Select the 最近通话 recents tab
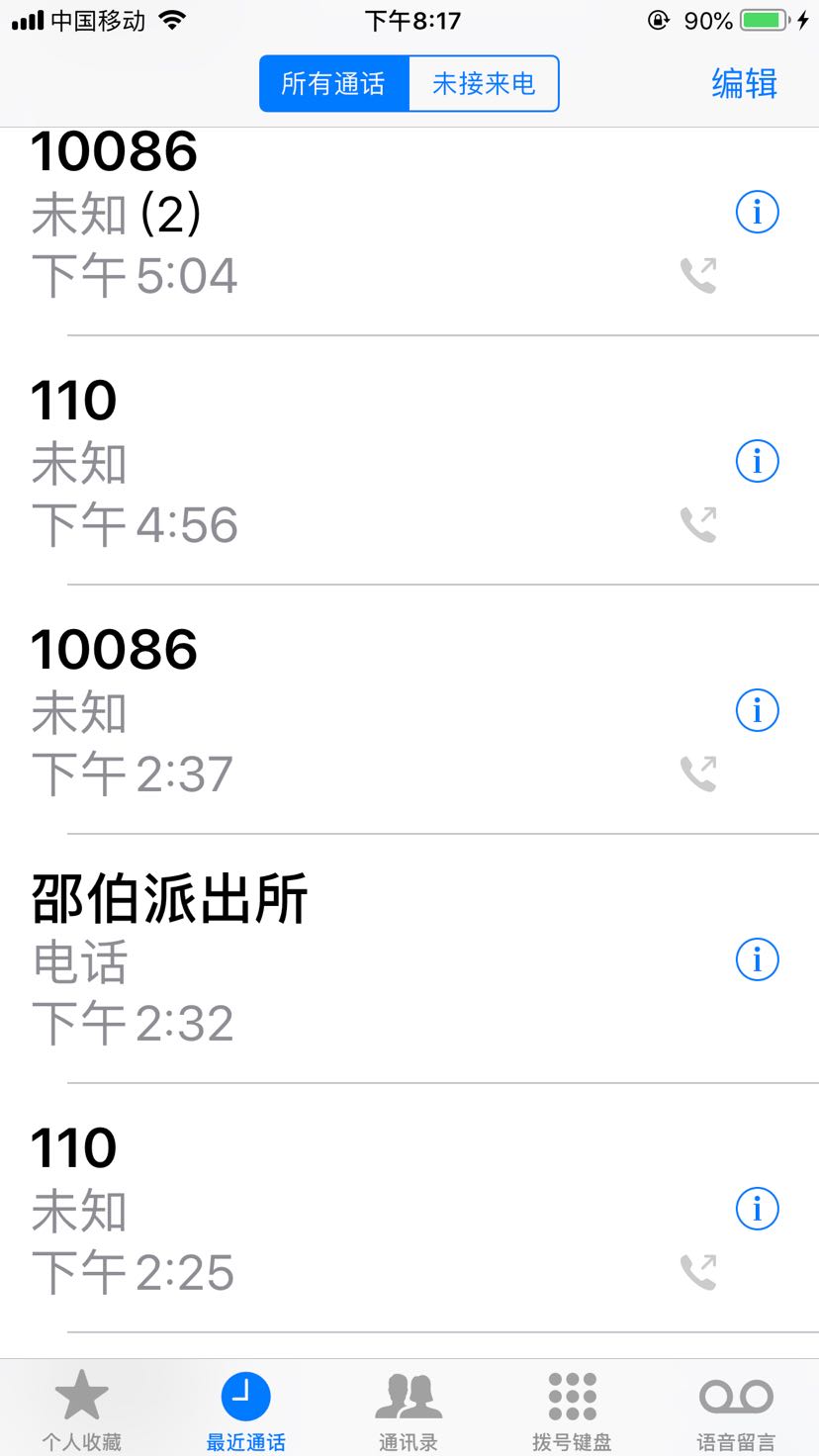 (245, 1408)
